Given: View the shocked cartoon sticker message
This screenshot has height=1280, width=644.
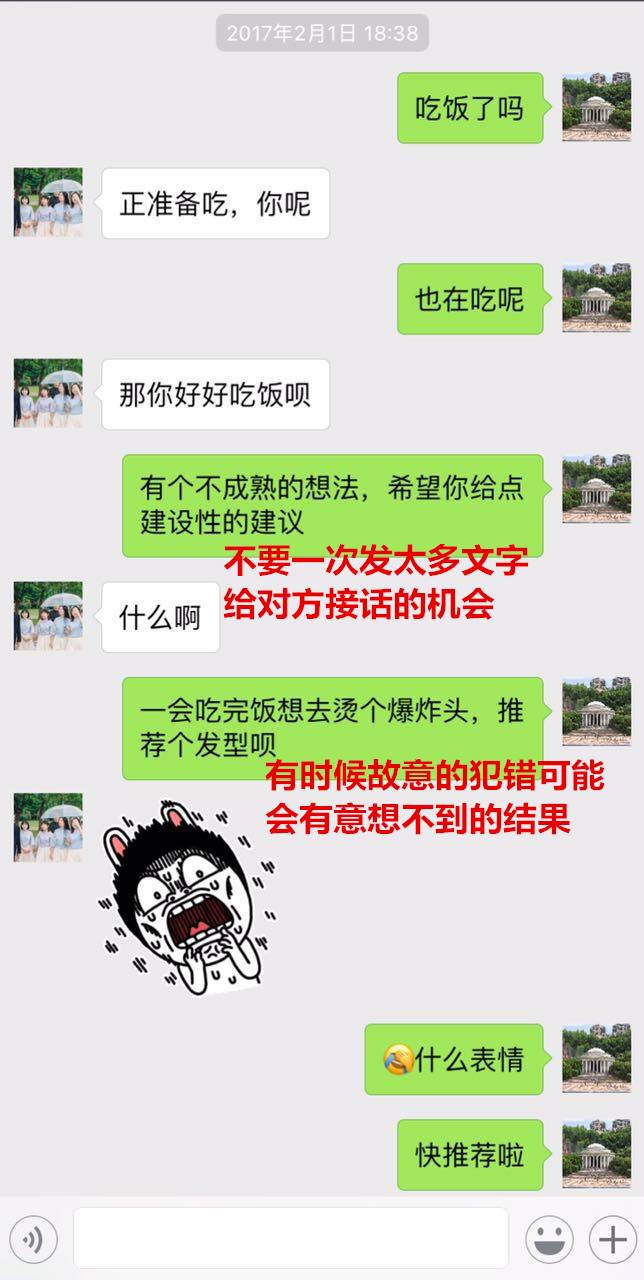Looking at the screenshot, I should pos(186,895).
